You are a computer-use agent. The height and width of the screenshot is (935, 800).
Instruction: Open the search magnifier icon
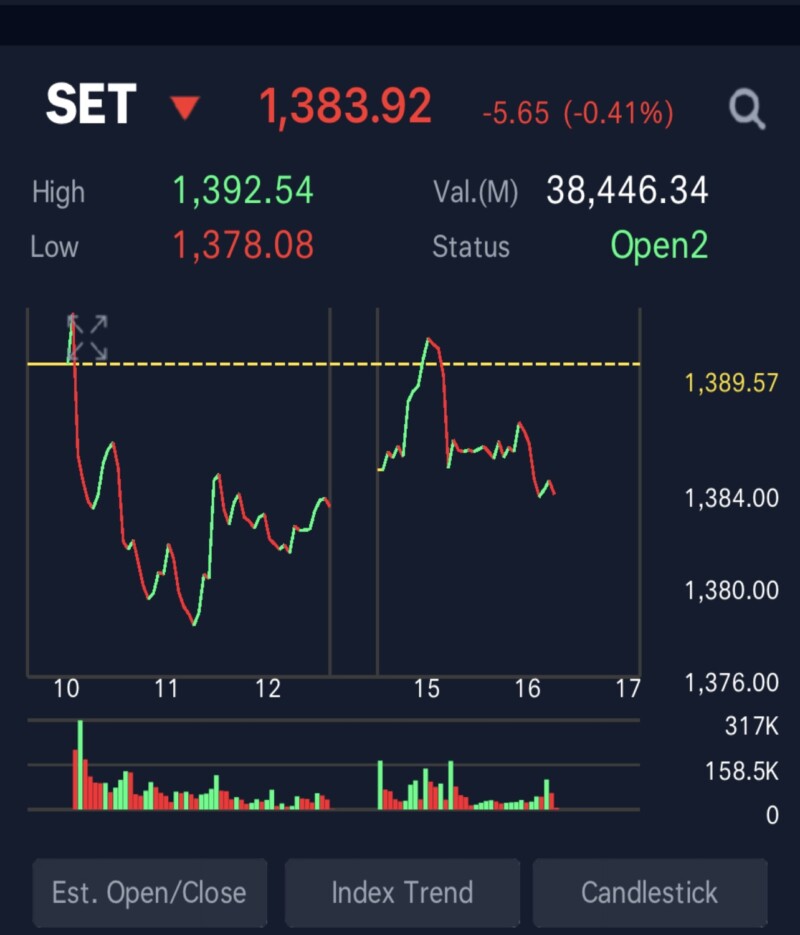point(747,109)
